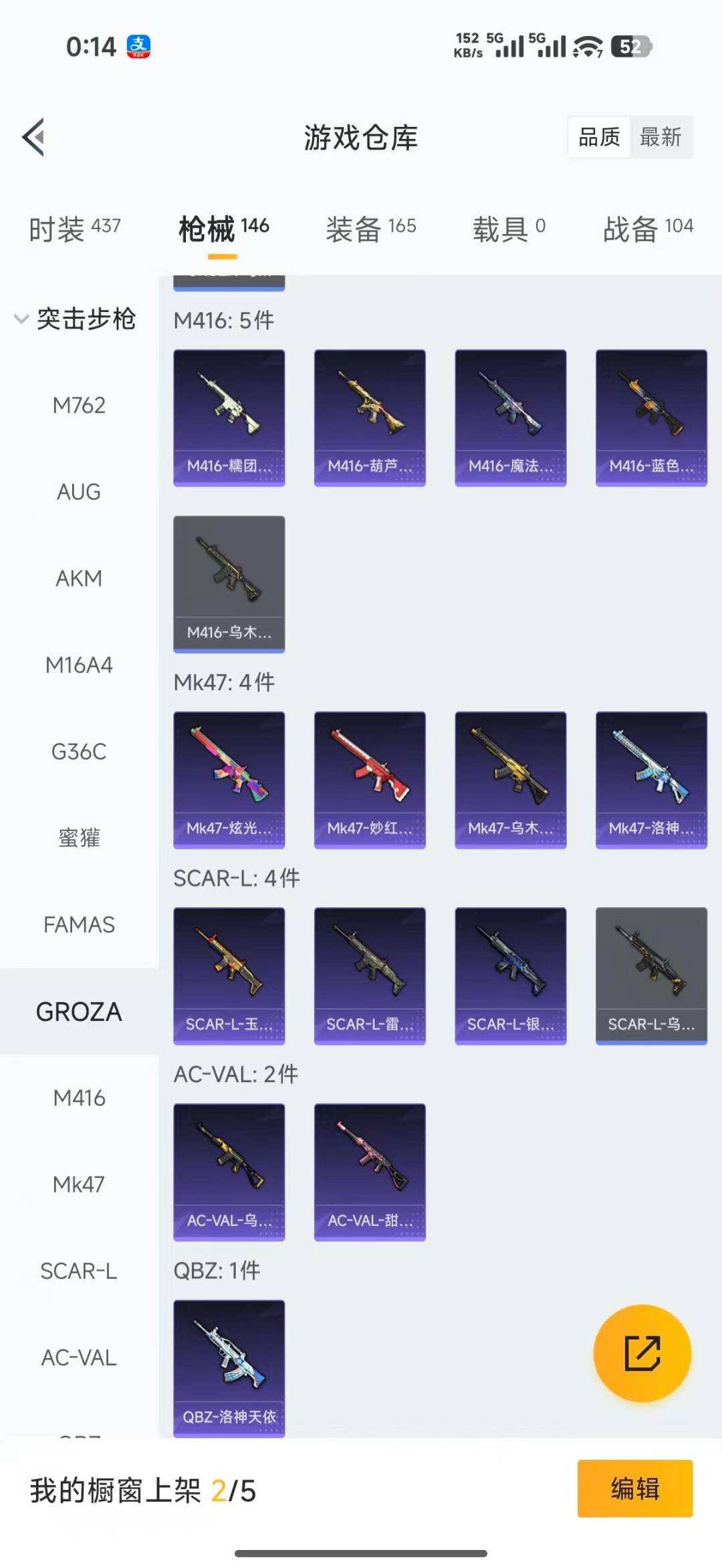722x1568 pixels.
Task: Open the M416-糯团 skin tile
Action: tap(229, 418)
